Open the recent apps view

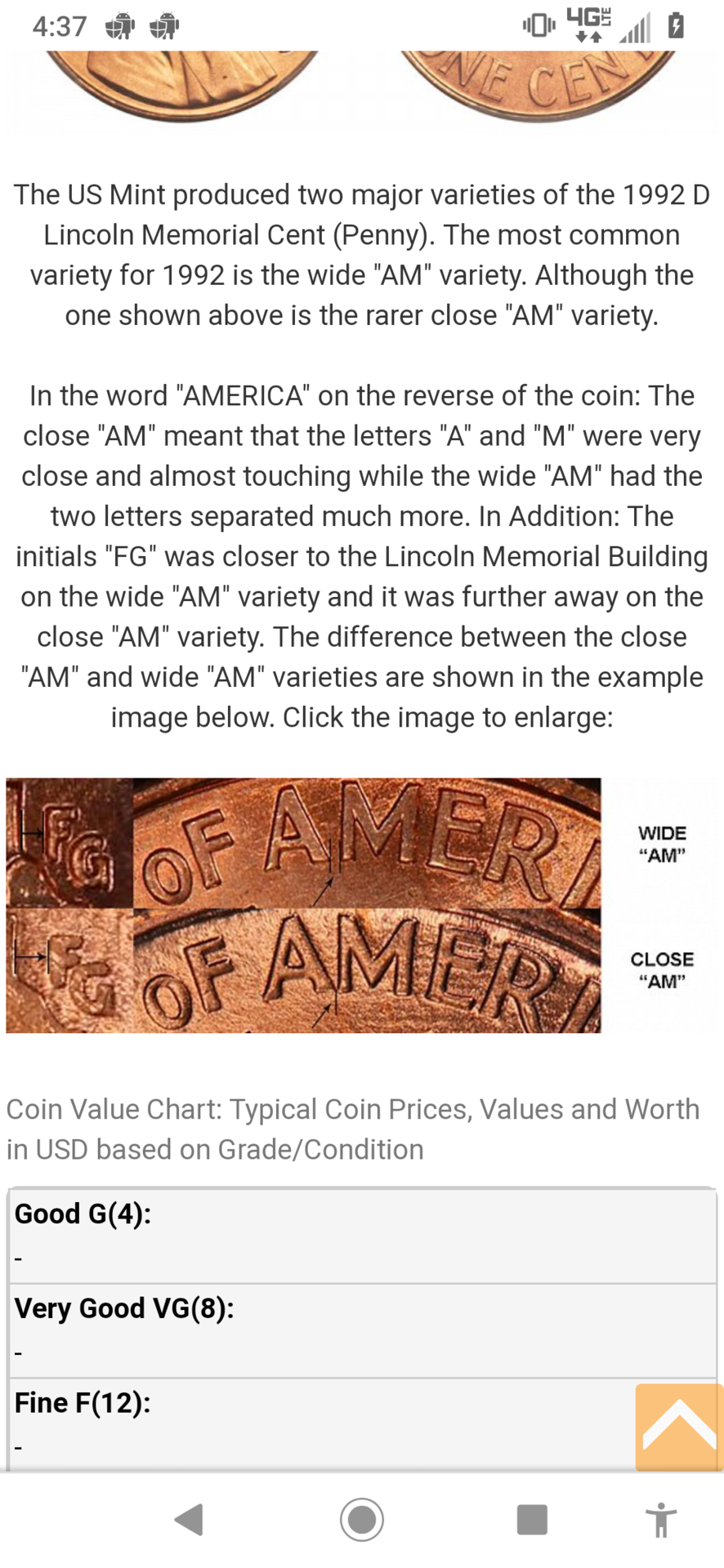coord(532,1520)
